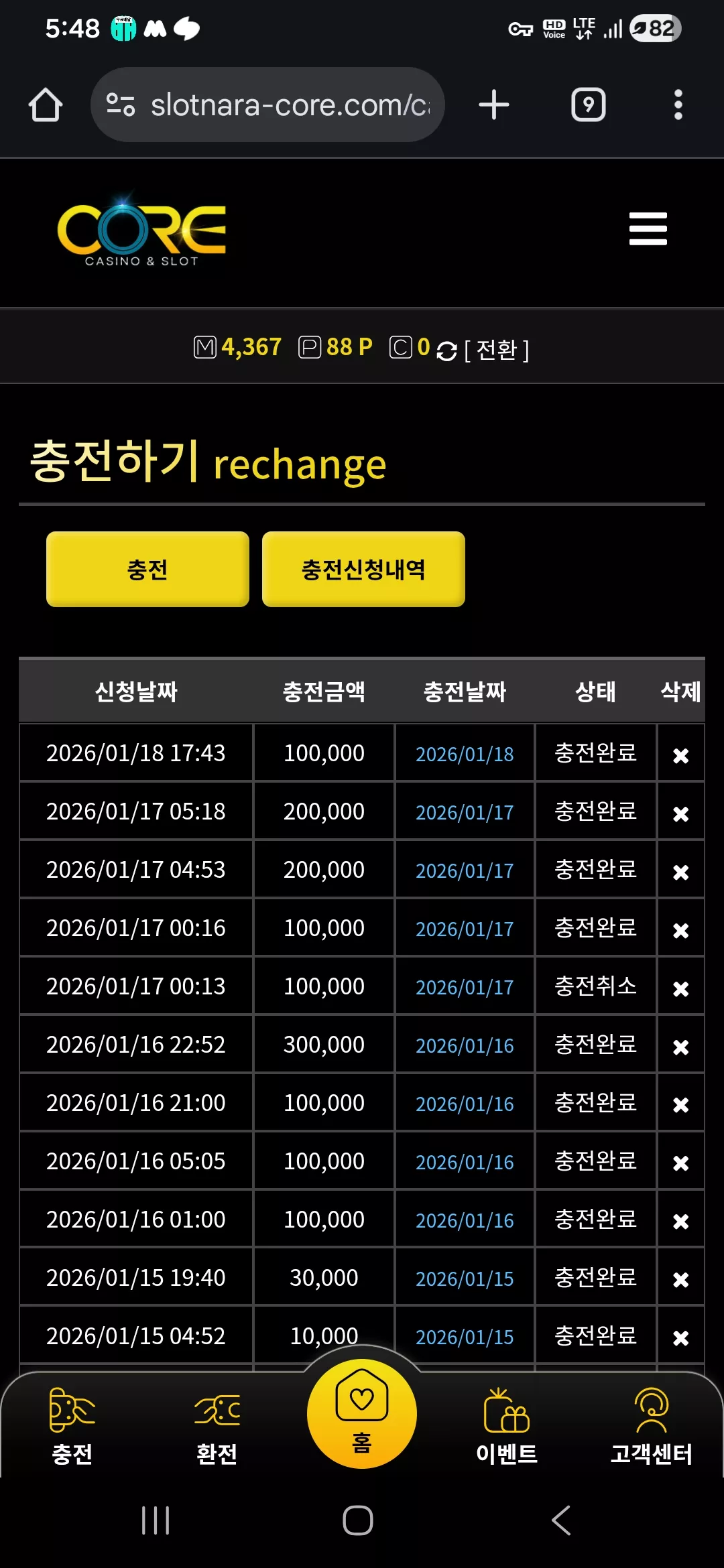
Task: Tap the 전환 convert link
Action: click(497, 350)
